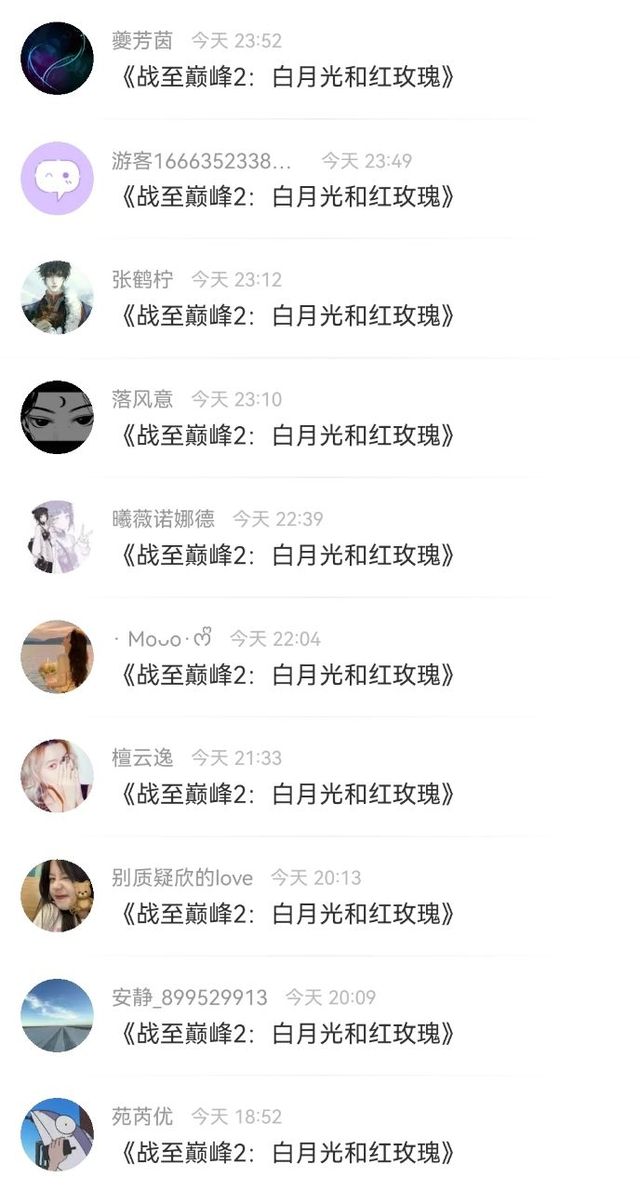Open 别质疑欣的love's profile avatar
This screenshot has width=640, height=1191.
(x=57, y=896)
